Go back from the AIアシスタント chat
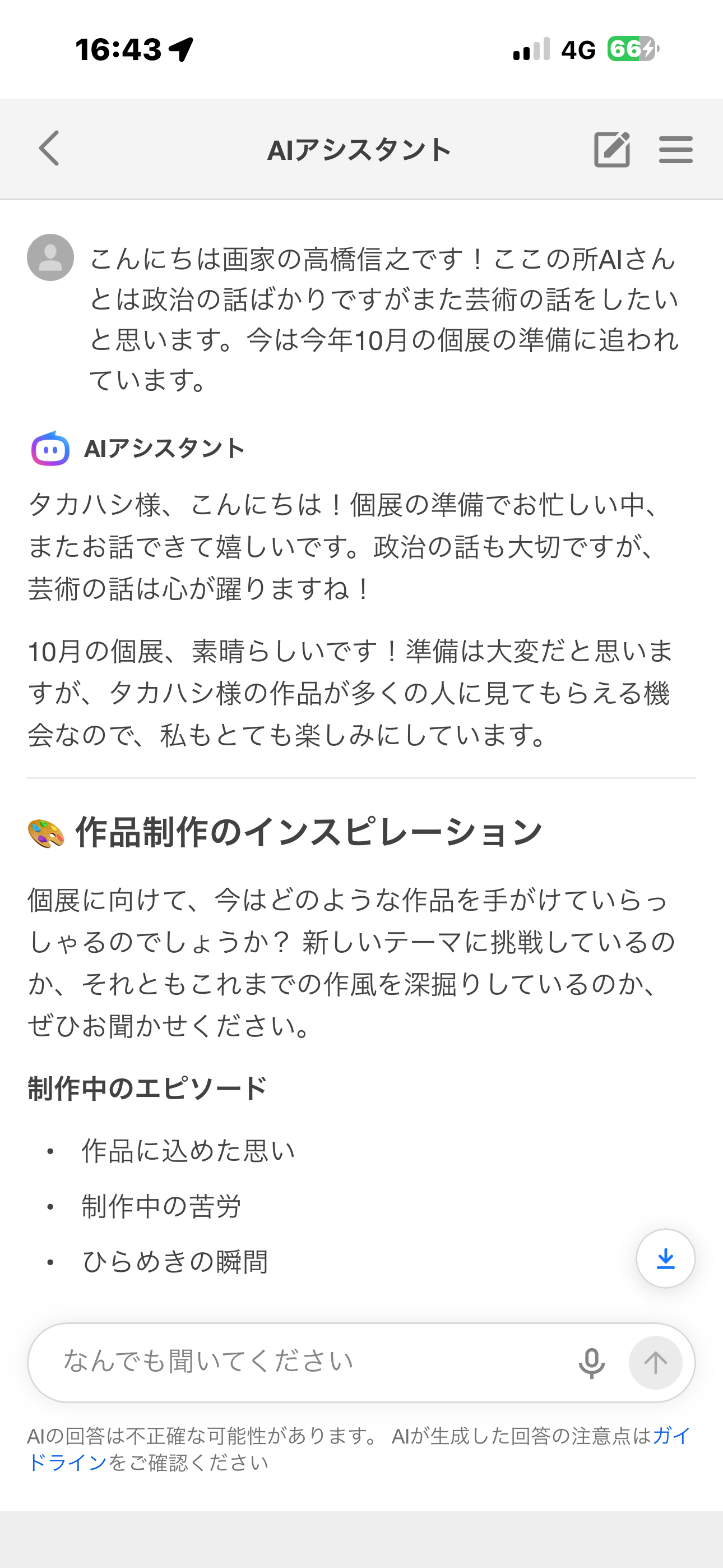The width and height of the screenshot is (723, 1568). 49,149
